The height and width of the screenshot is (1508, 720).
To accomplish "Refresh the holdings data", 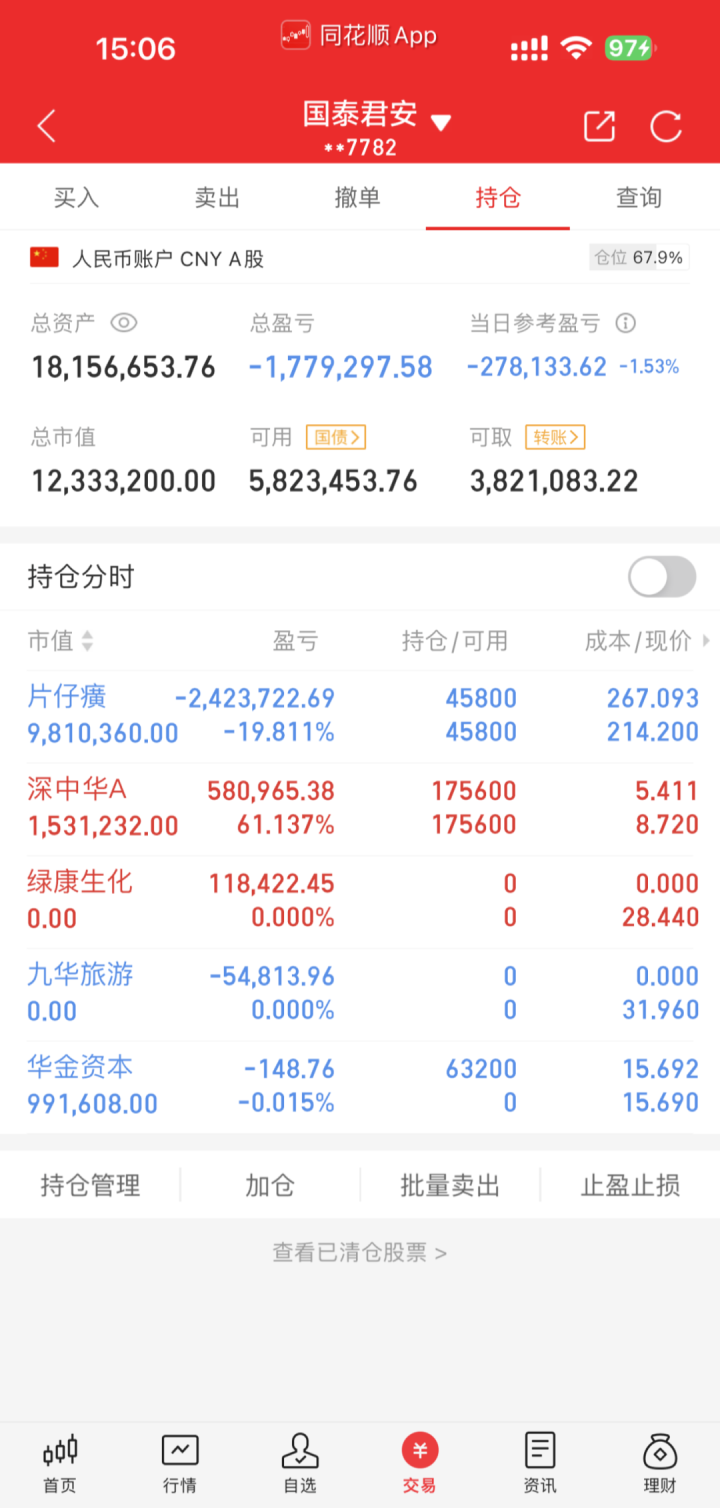I will (x=666, y=127).
